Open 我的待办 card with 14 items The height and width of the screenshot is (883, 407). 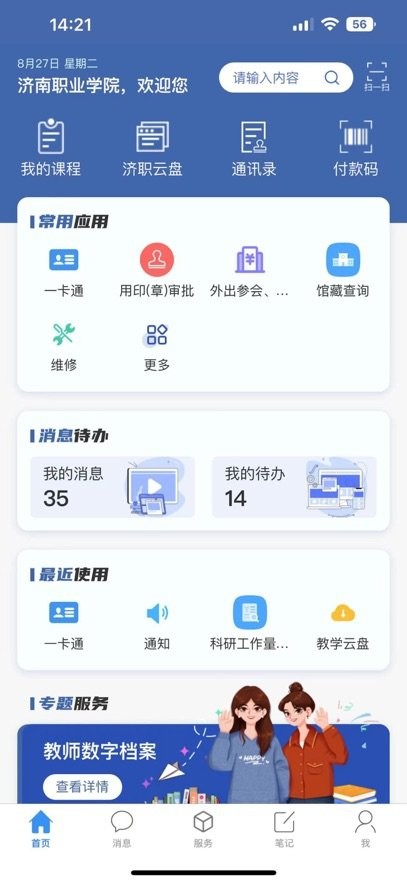(294, 487)
